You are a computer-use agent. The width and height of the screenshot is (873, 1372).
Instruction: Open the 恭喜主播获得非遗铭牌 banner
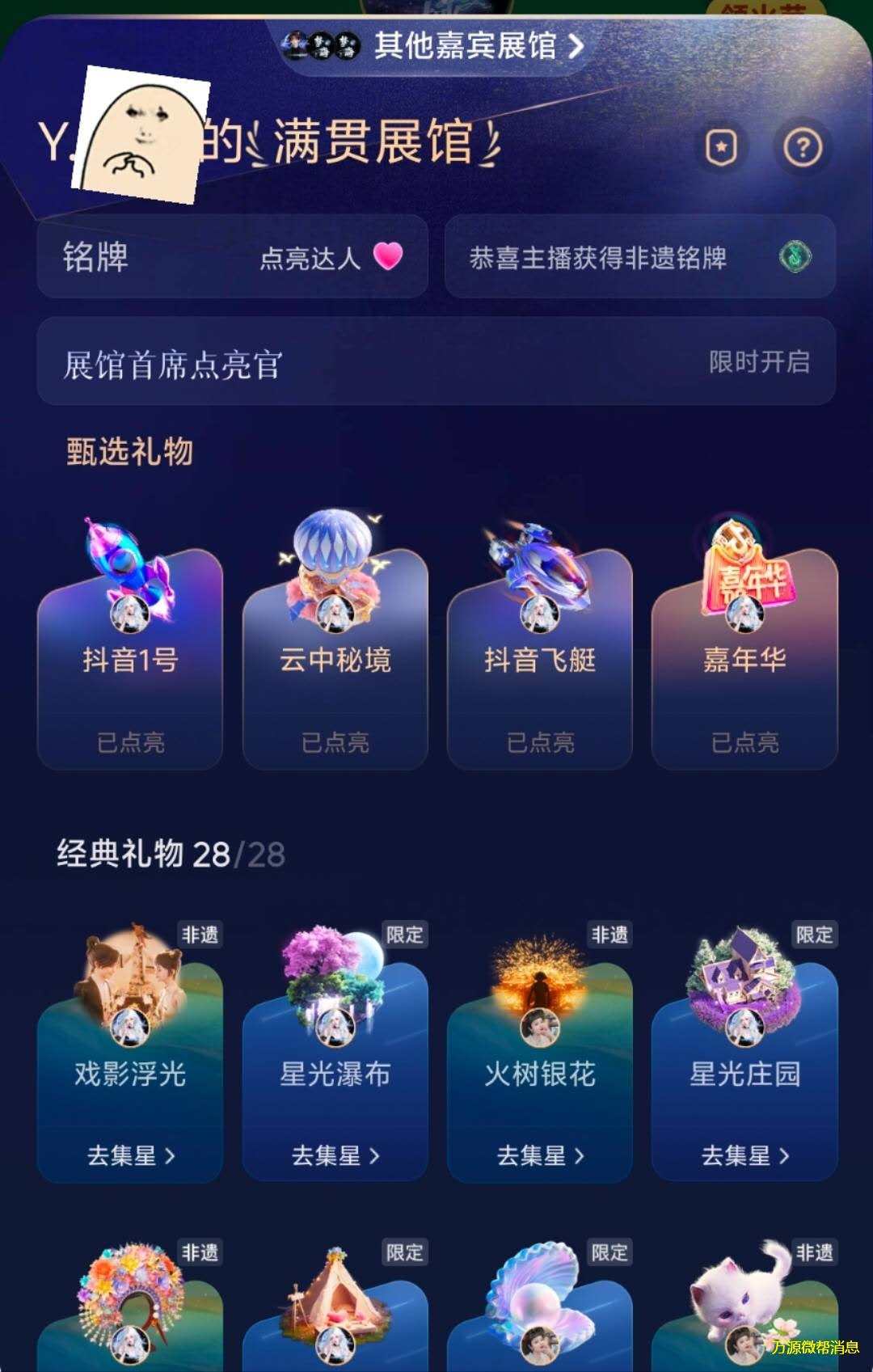pyautogui.click(x=639, y=257)
